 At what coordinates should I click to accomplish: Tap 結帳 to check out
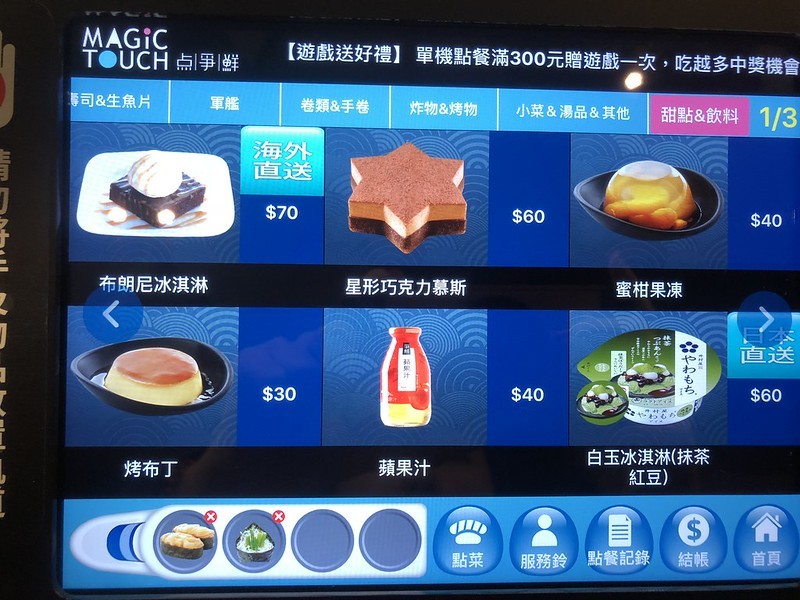pyautogui.click(x=692, y=542)
